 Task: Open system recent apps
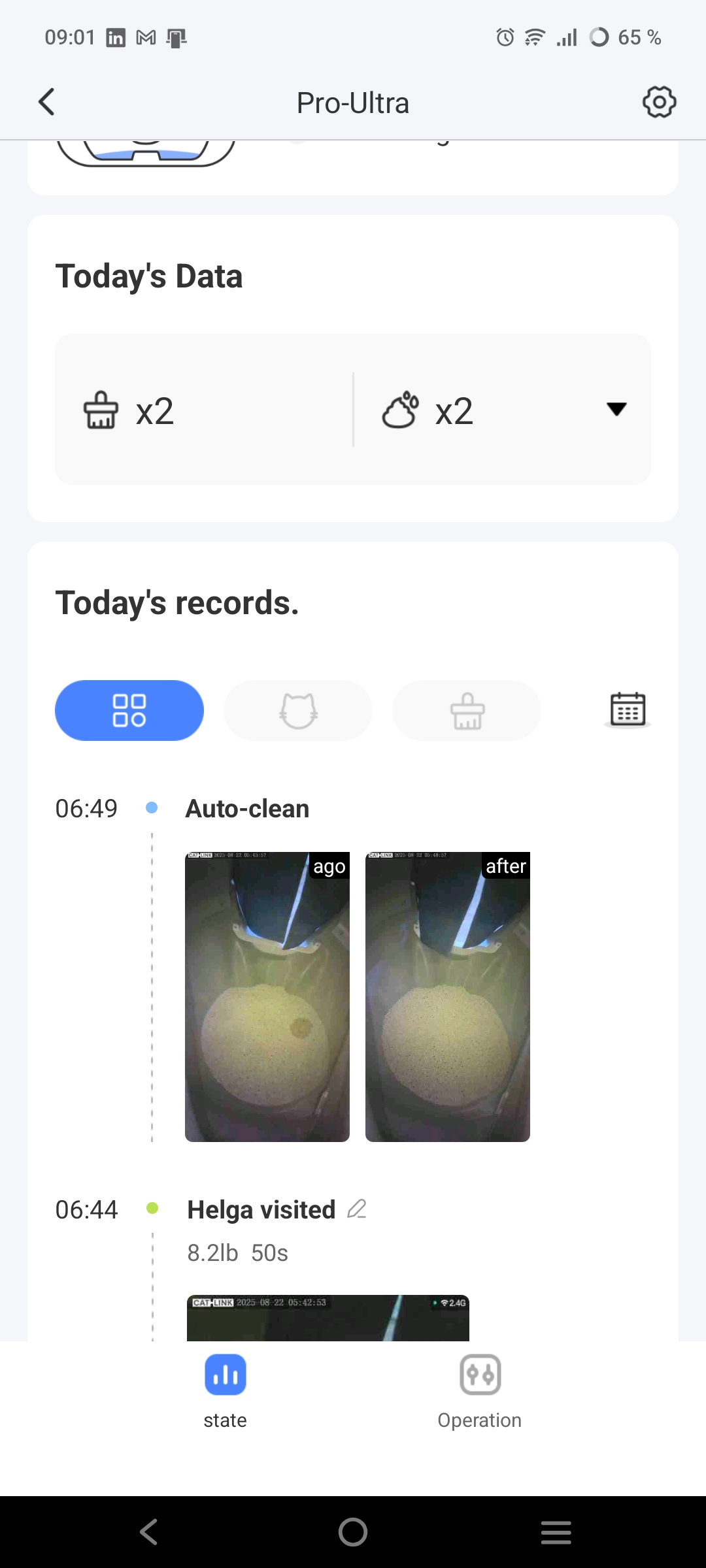click(x=556, y=1532)
